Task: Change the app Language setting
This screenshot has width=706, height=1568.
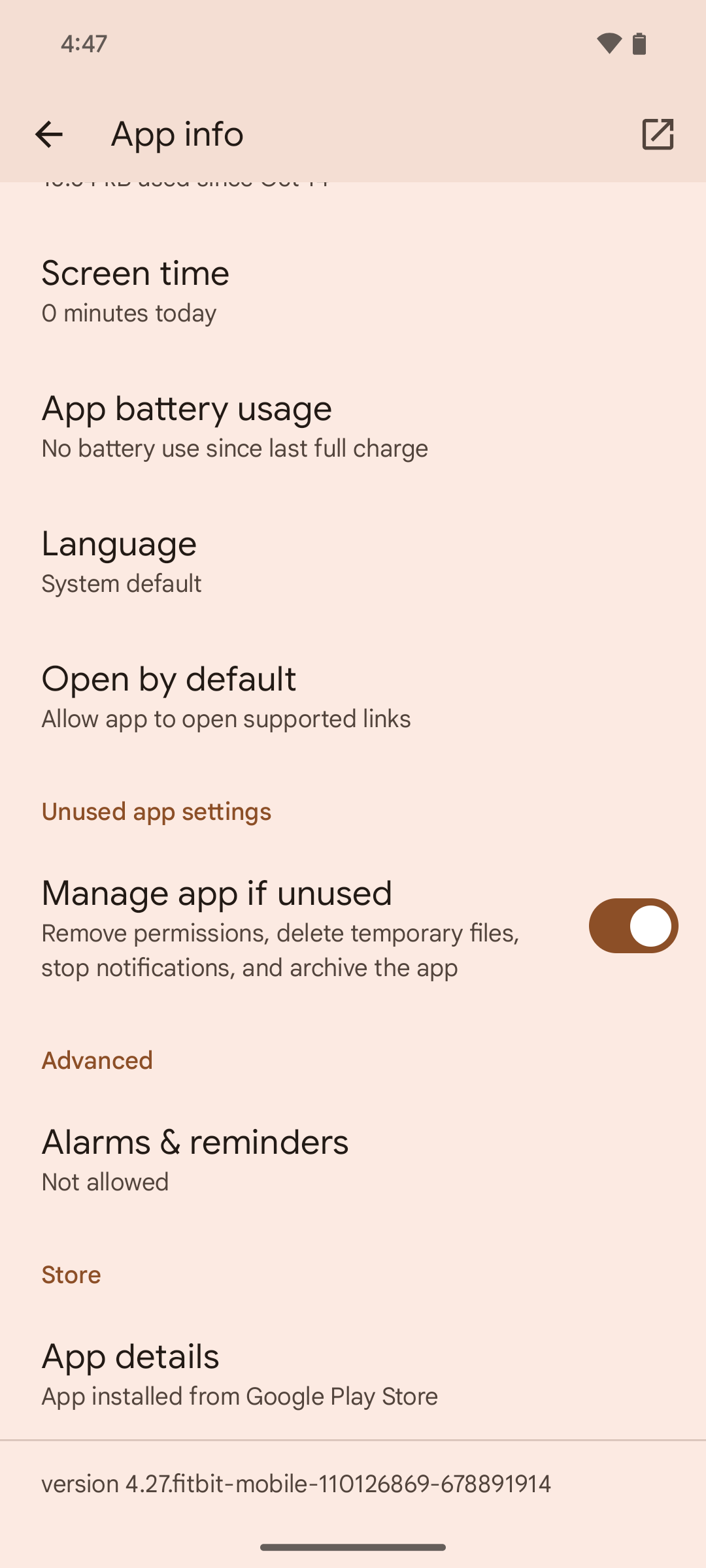Action: (353, 562)
